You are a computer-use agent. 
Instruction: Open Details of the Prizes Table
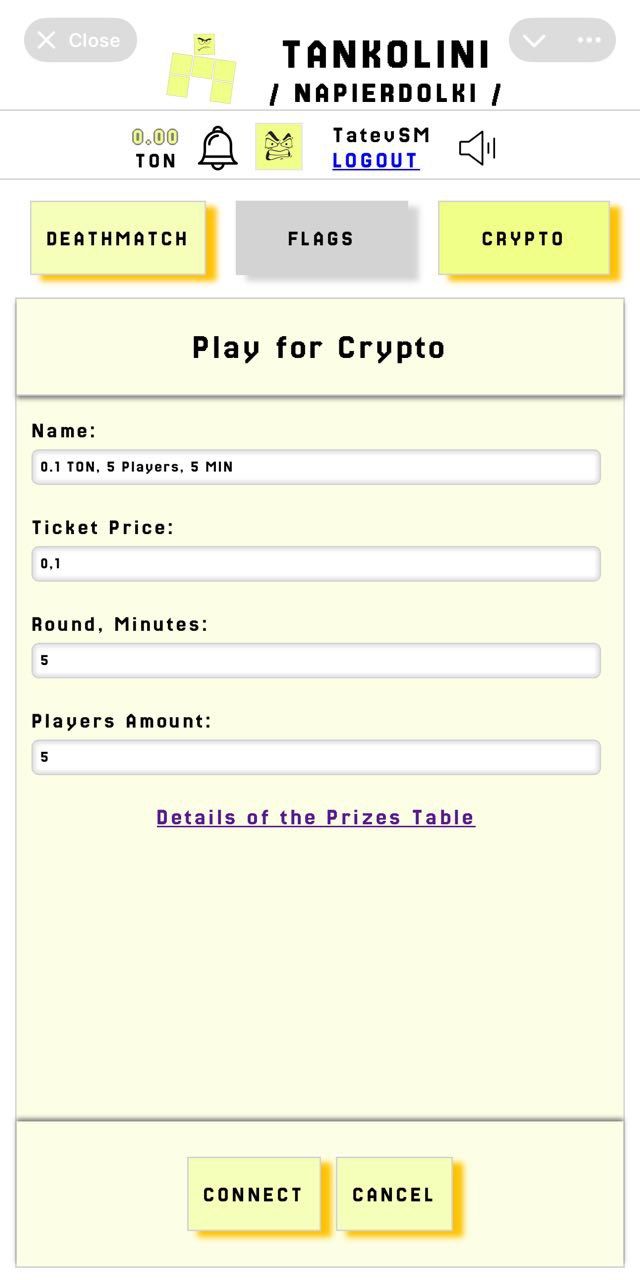[316, 818]
